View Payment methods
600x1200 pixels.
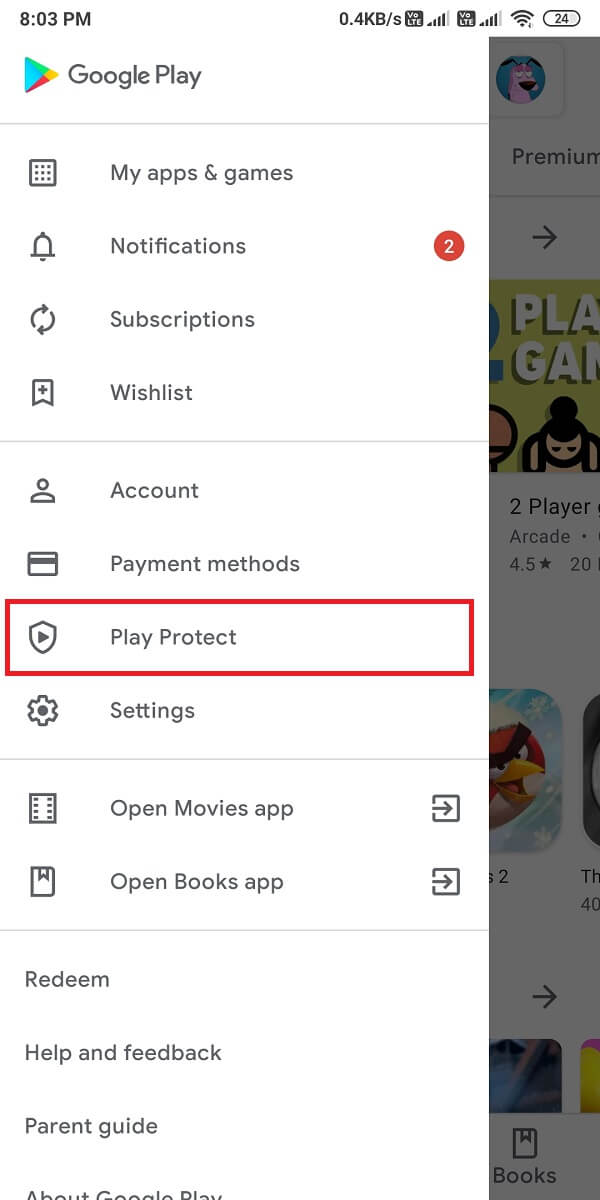click(x=204, y=564)
